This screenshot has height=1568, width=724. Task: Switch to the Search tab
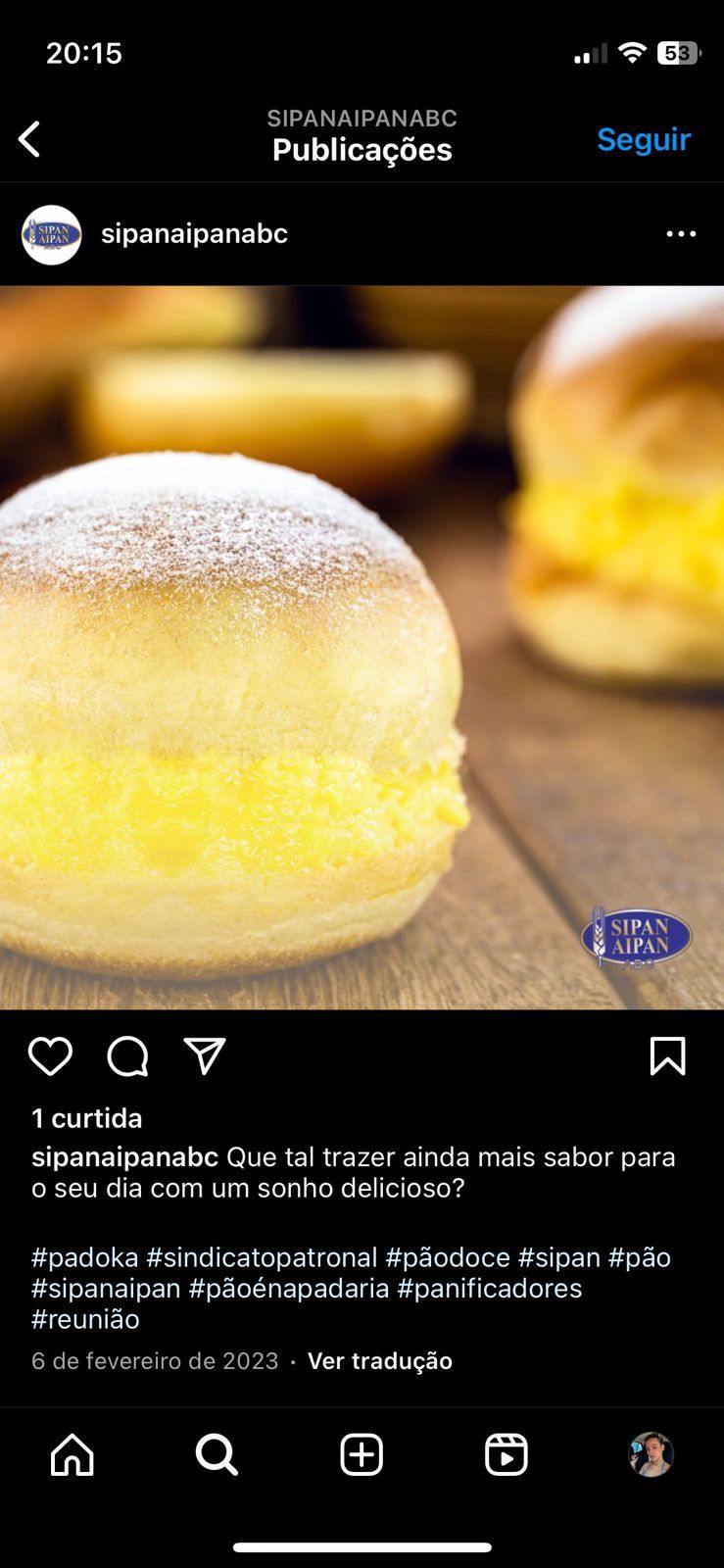217,1454
